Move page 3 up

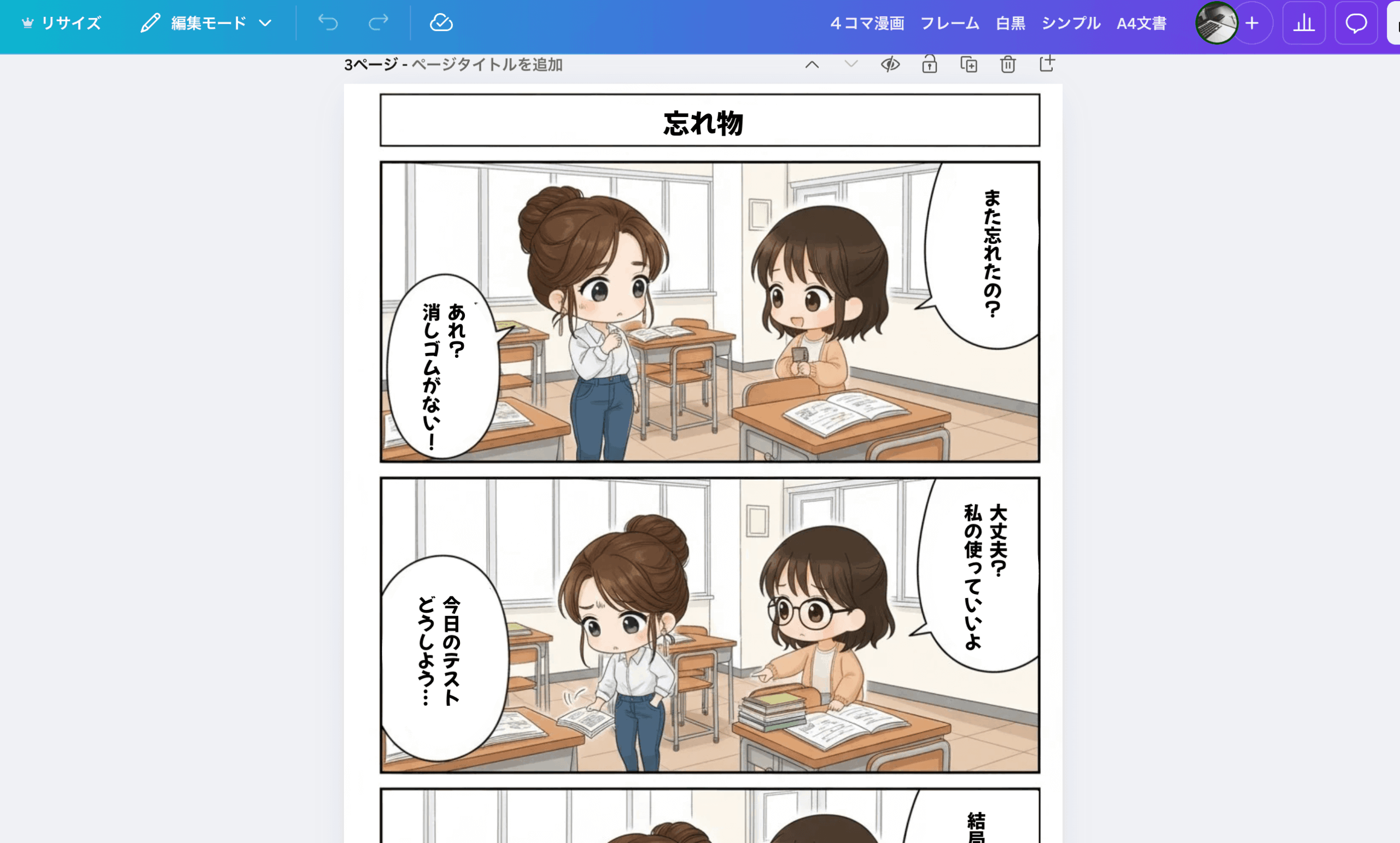click(x=812, y=64)
